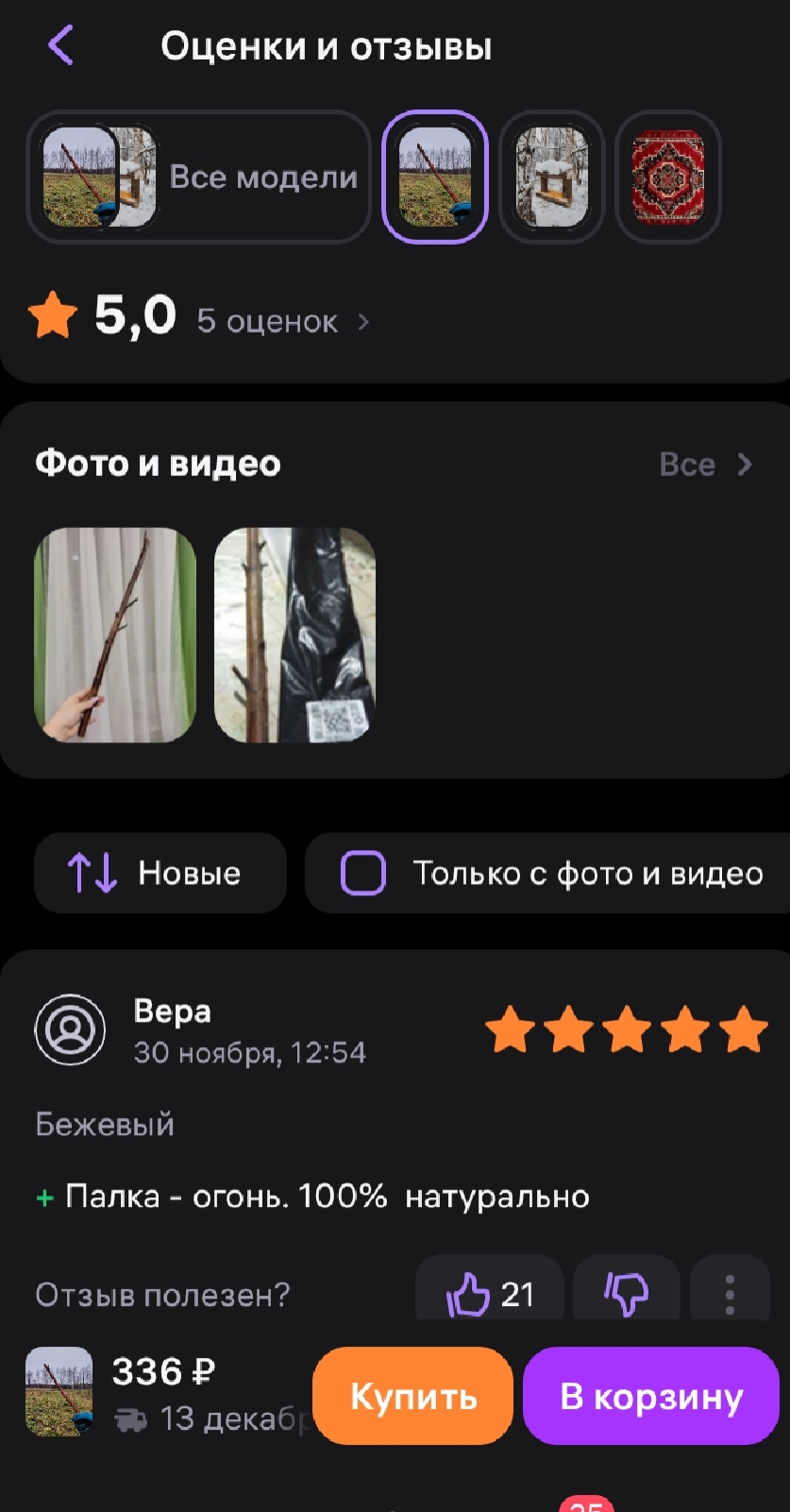
Task: Open review photo with black packaging
Action: [x=294, y=635]
